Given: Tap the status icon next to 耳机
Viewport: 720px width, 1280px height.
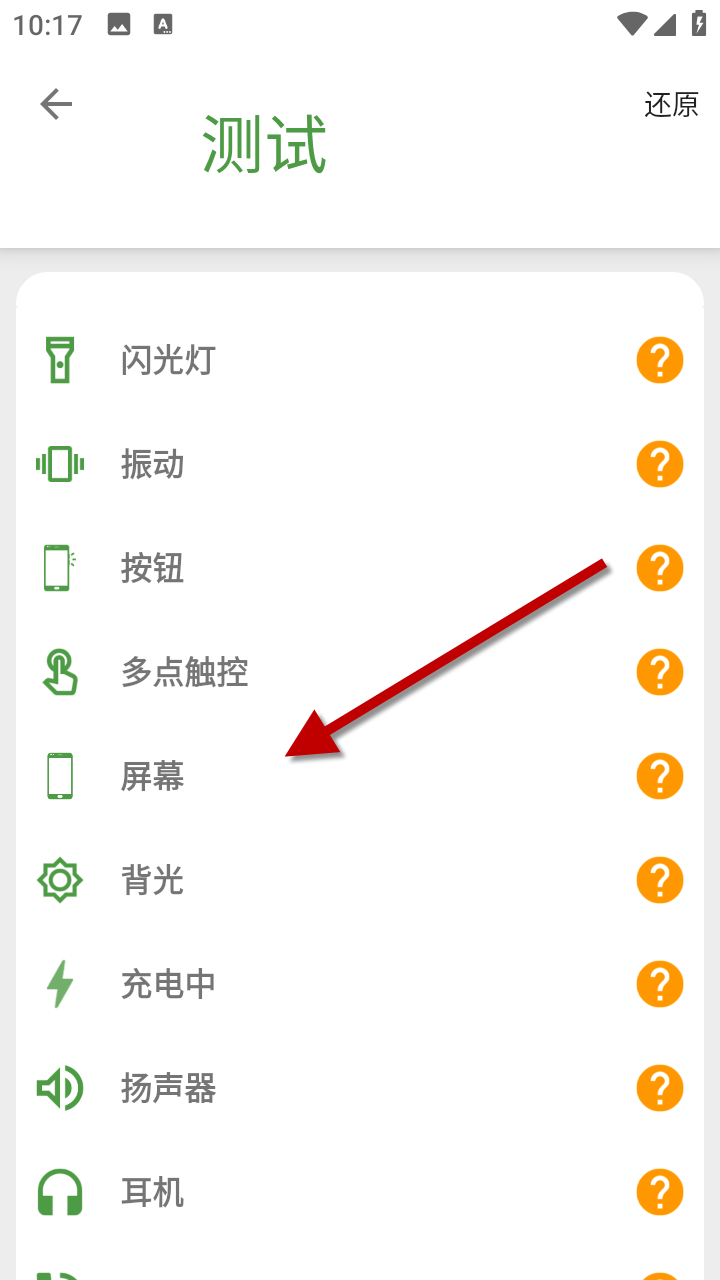Looking at the screenshot, I should [660, 1192].
